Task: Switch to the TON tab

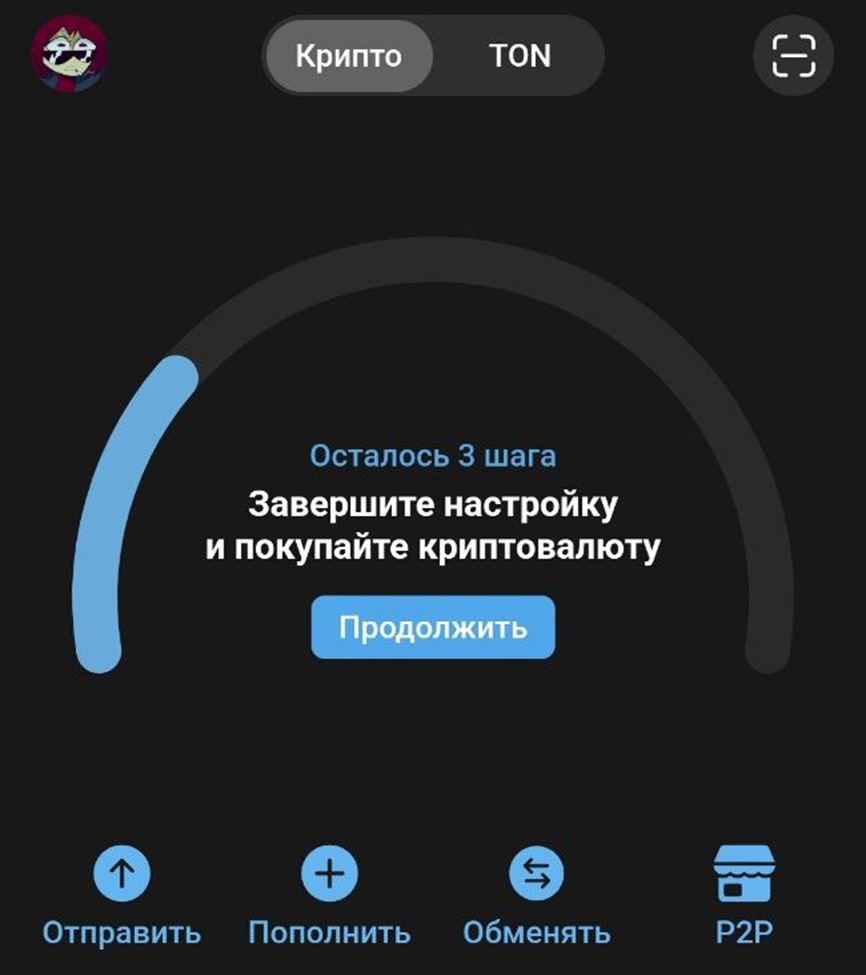Action: click(x=520, y=56)
